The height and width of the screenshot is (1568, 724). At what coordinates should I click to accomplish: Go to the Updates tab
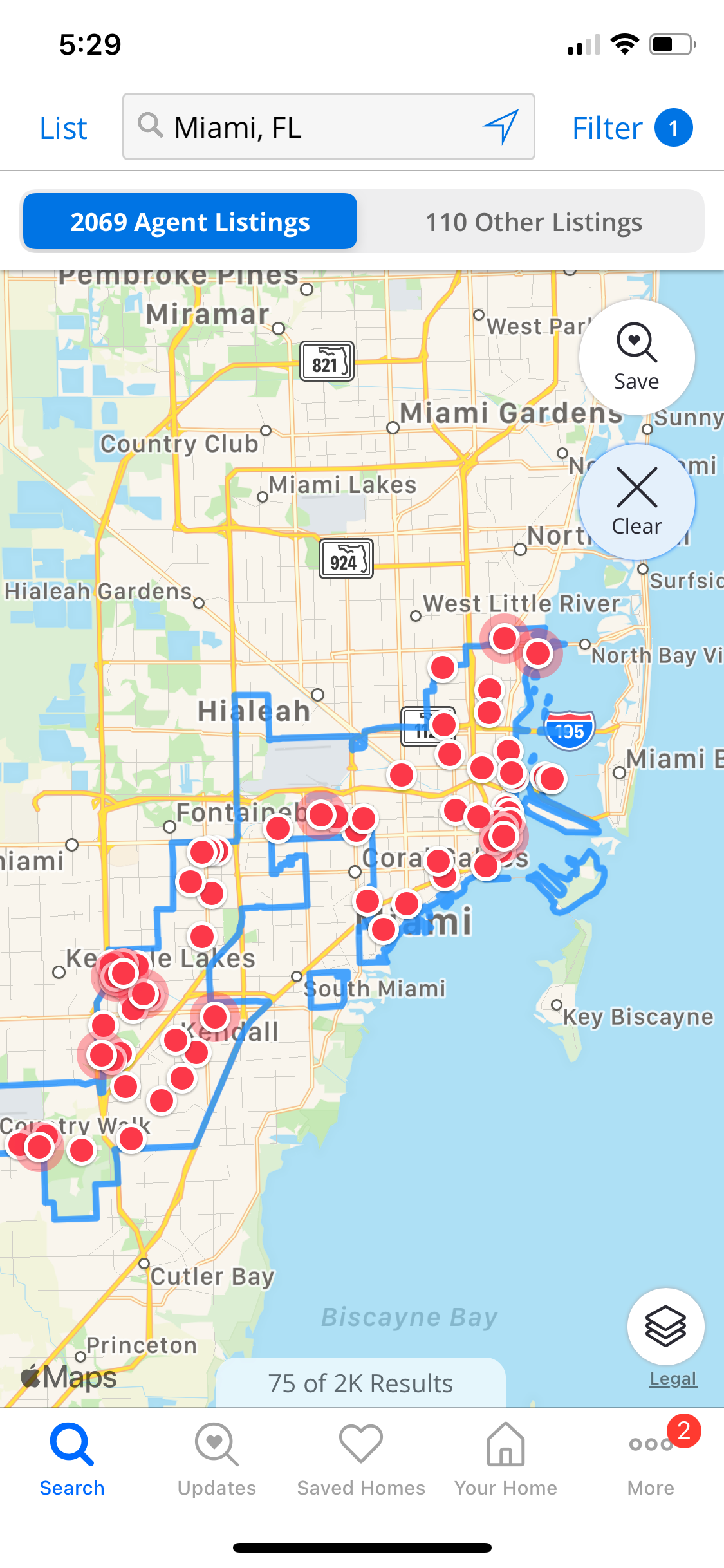coord(217,1460)
